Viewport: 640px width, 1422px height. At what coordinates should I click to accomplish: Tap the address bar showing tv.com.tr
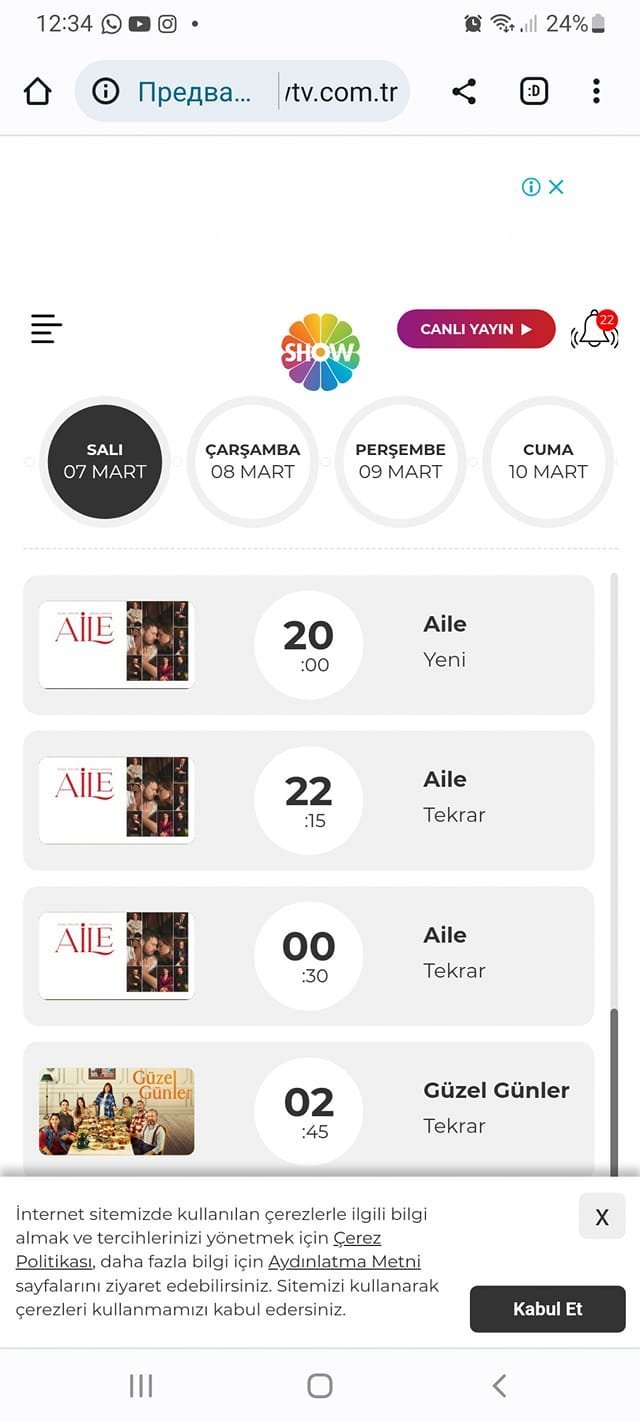click(243, 92)
